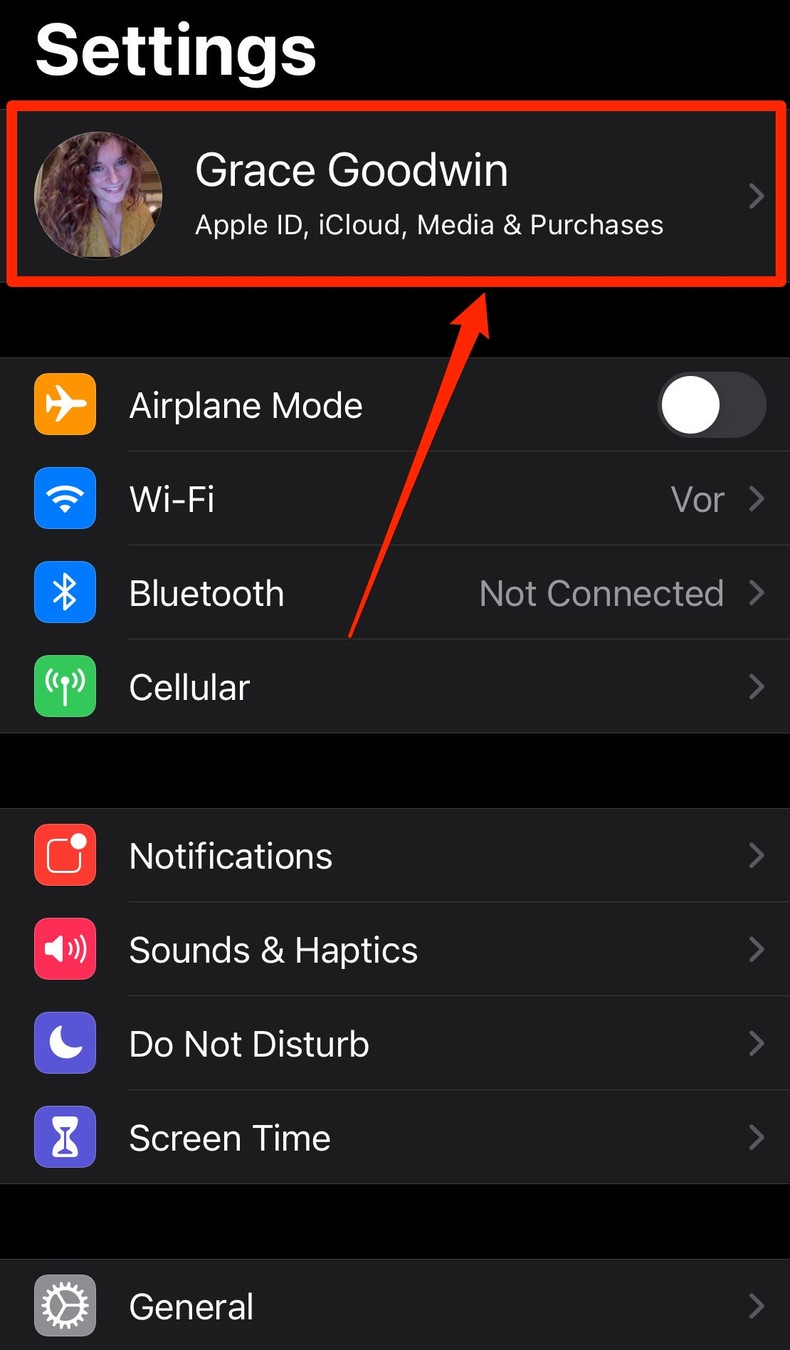Tap the Do Not Disturb moon icon
The width and height of the screenshot is (790, 1350).
pos(64,1043)
